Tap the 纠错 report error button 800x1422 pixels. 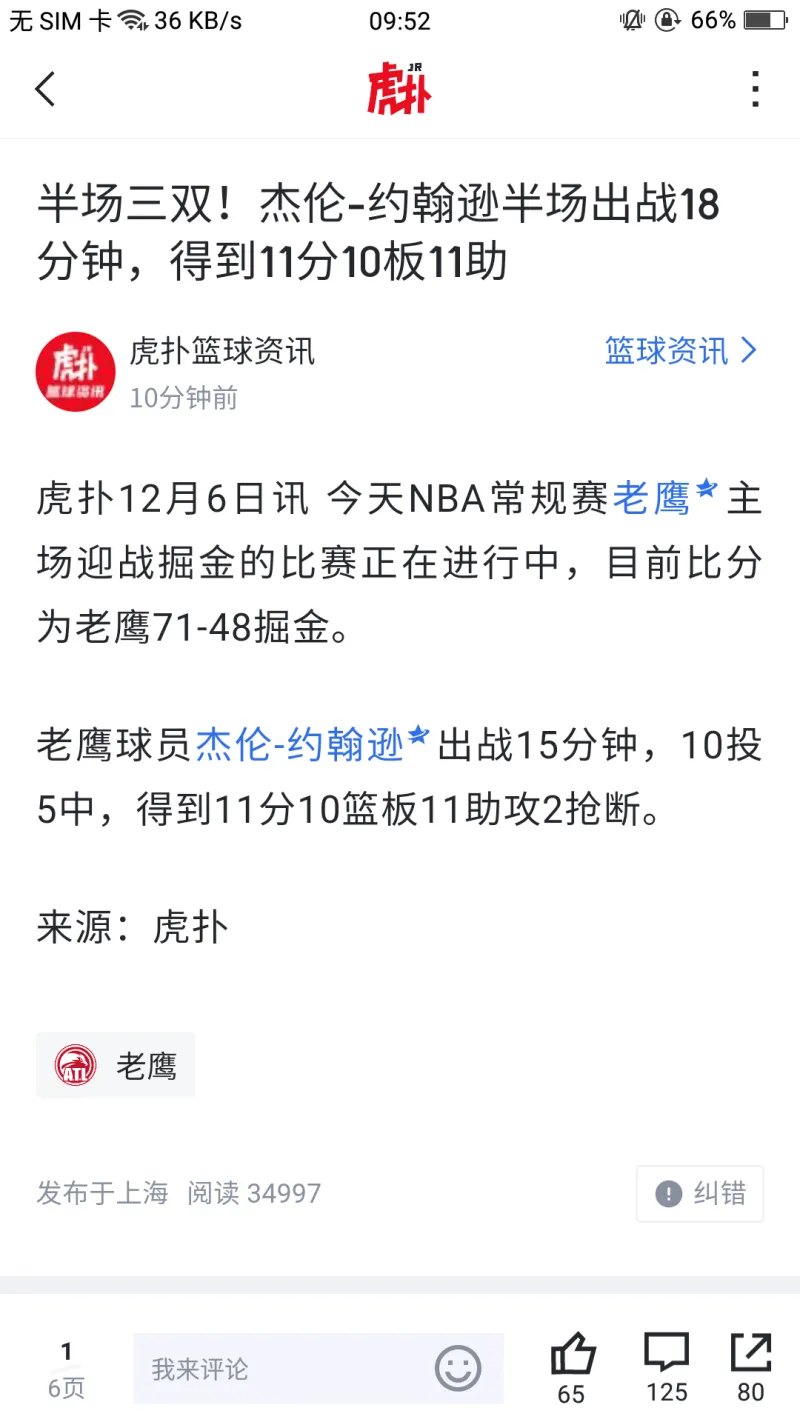[700, 1193]
